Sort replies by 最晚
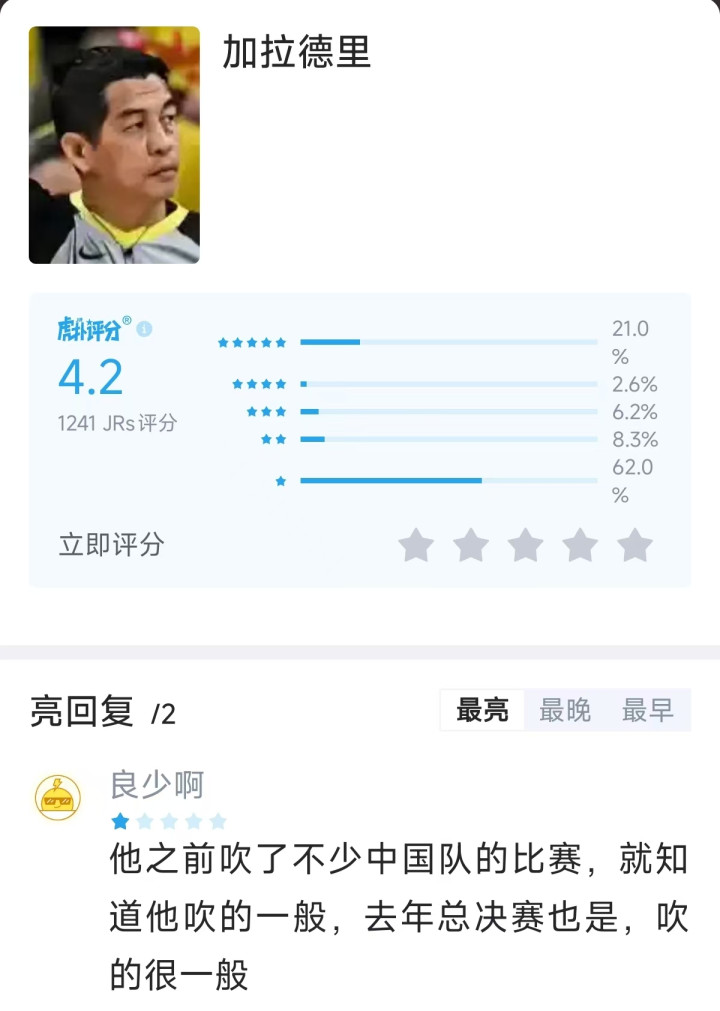 (x=565, y=711)
